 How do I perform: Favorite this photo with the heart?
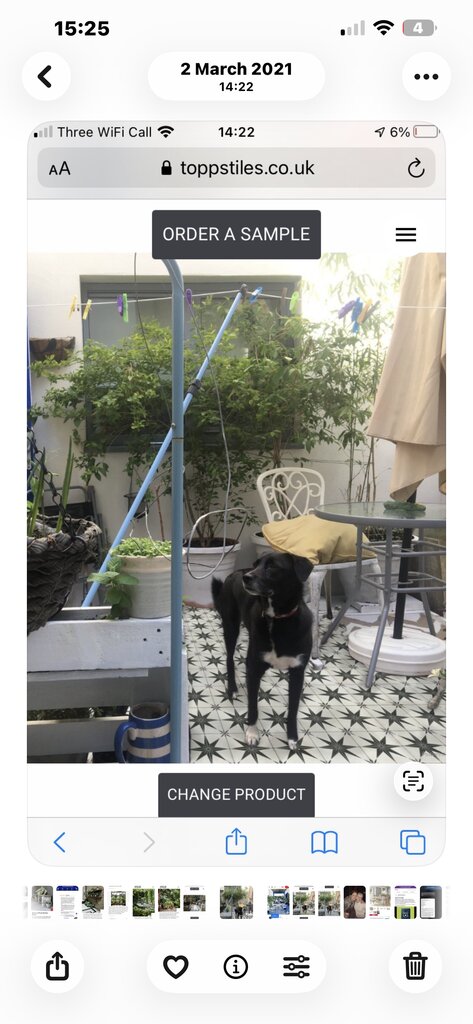[176, 966]
